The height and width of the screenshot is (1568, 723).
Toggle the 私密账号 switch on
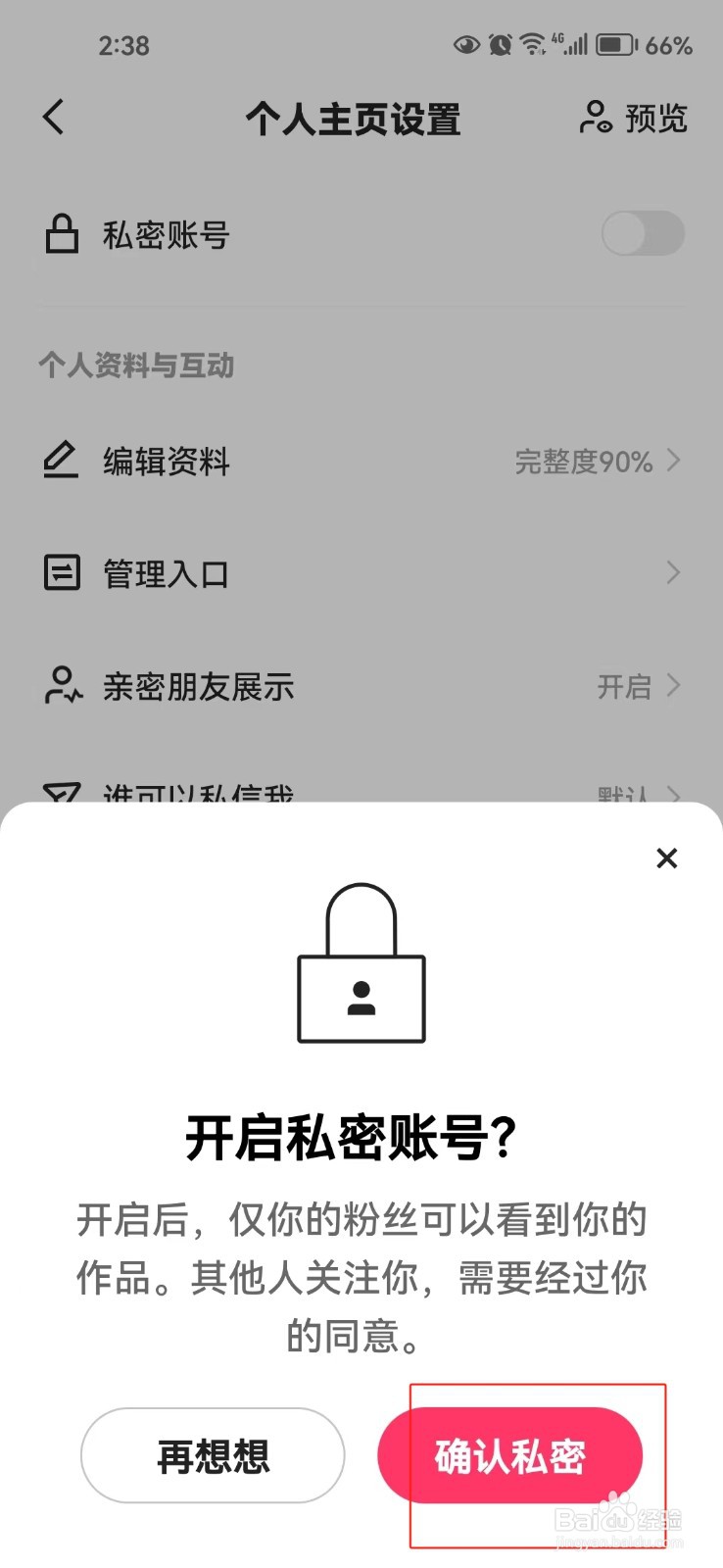tap(643, 234)
